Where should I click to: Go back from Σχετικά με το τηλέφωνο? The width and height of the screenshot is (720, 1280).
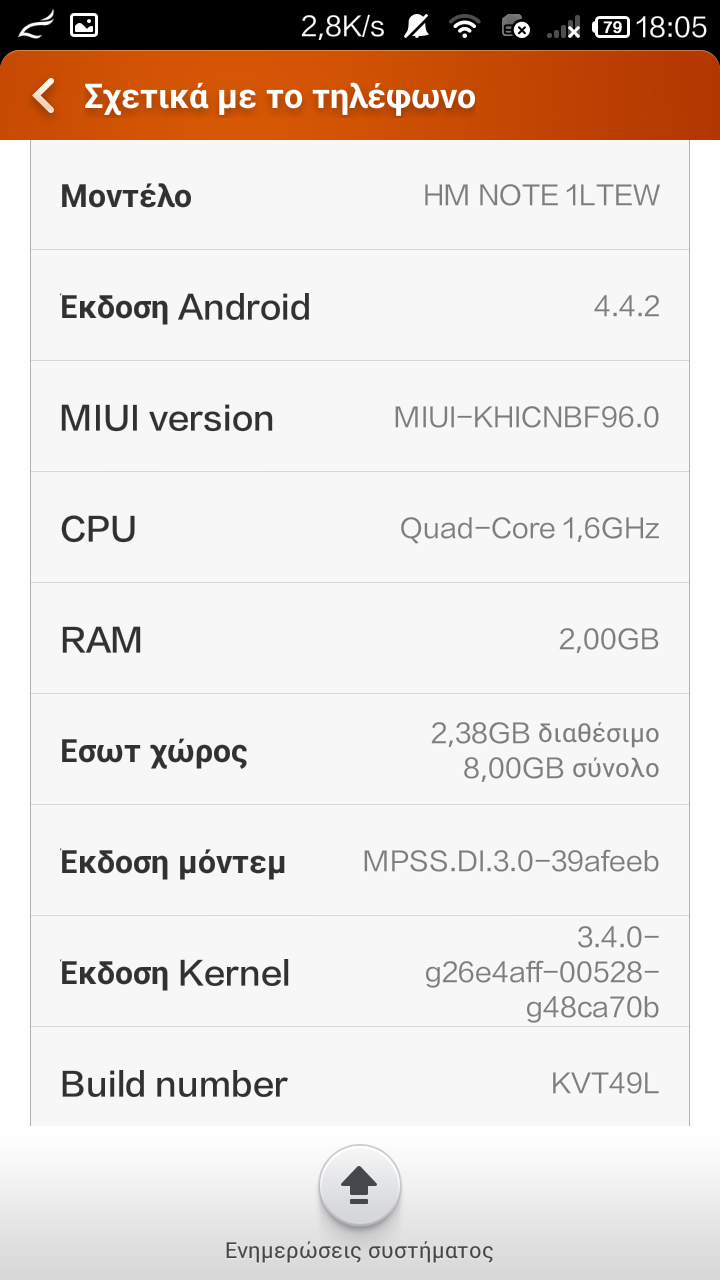[44, 97]
